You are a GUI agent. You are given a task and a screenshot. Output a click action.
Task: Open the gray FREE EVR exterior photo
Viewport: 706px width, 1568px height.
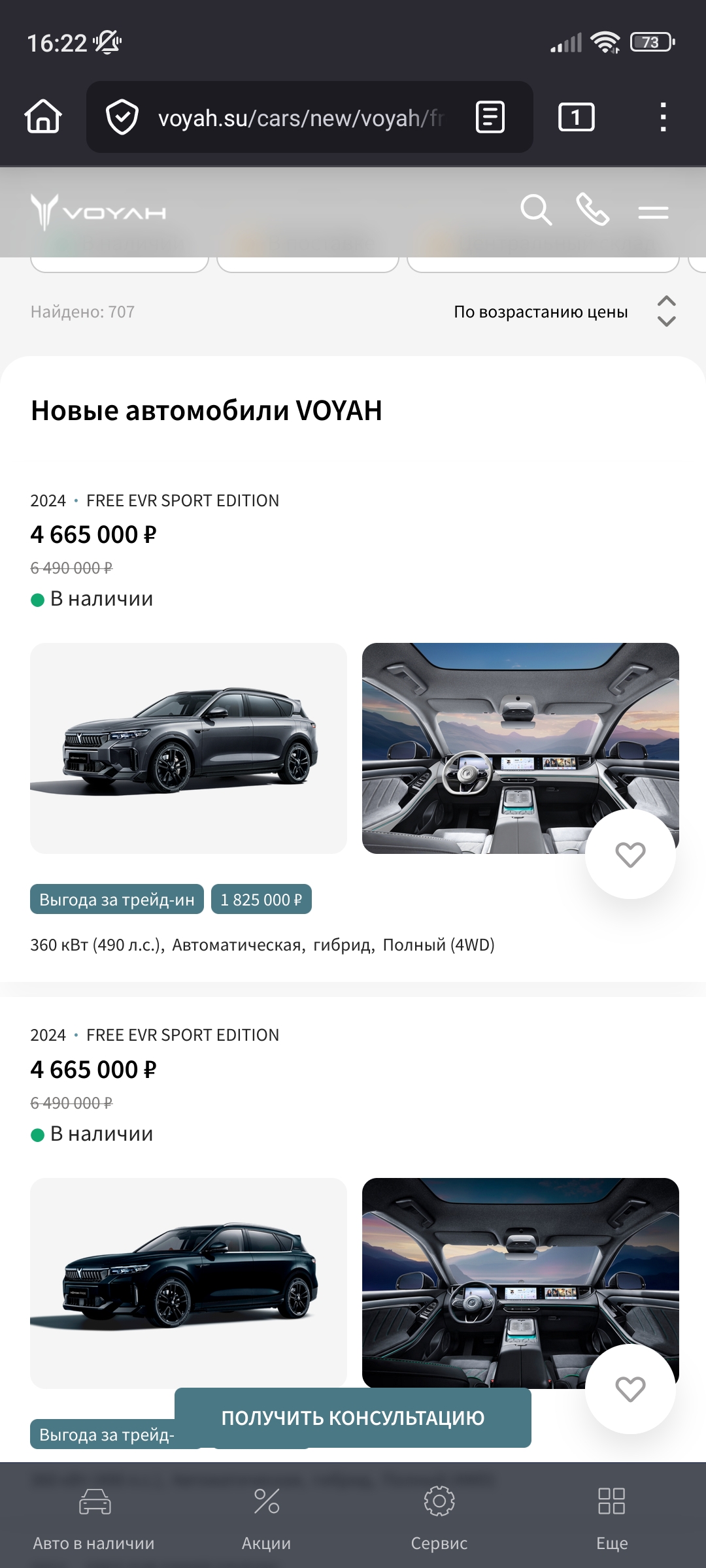coord(188,748)
